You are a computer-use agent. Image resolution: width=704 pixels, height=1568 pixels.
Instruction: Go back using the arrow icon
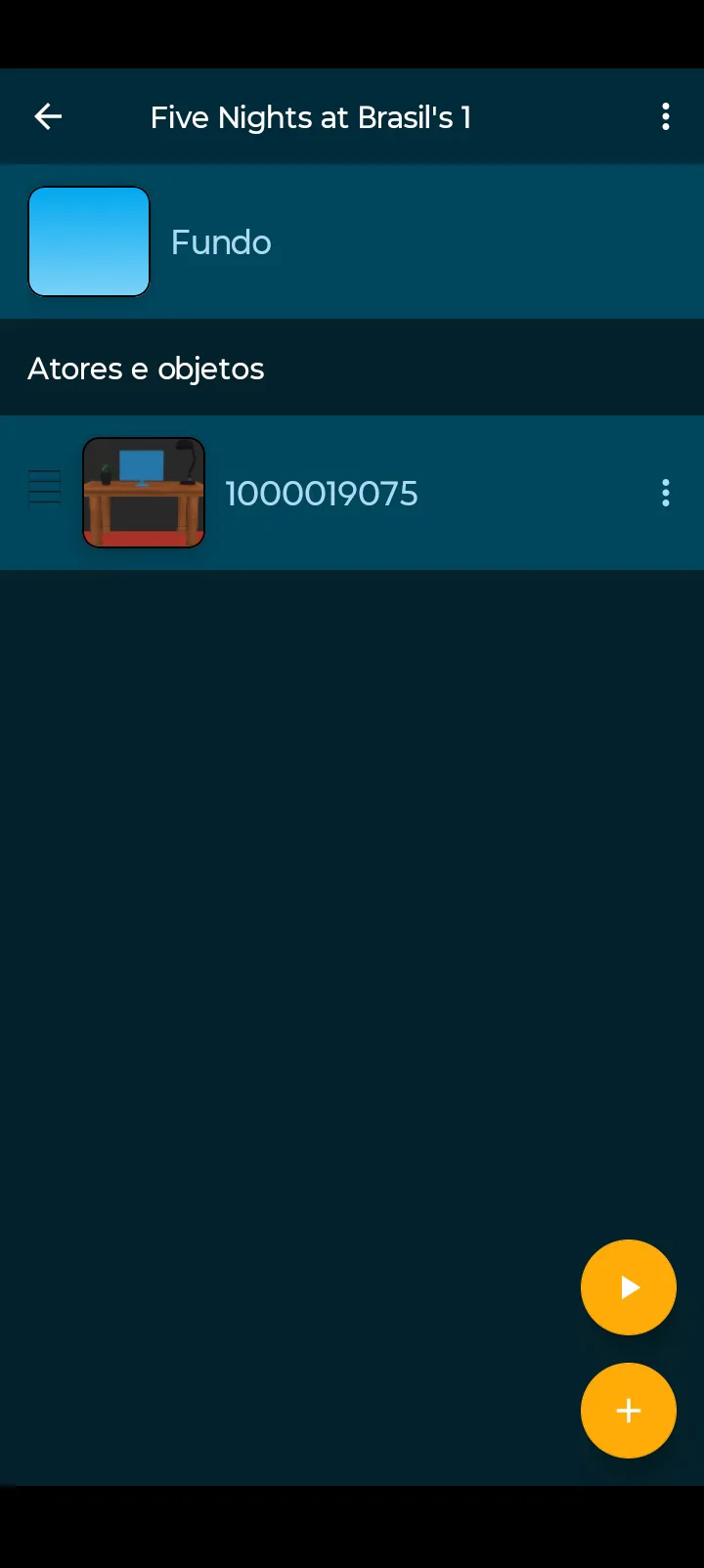[48, 117]
